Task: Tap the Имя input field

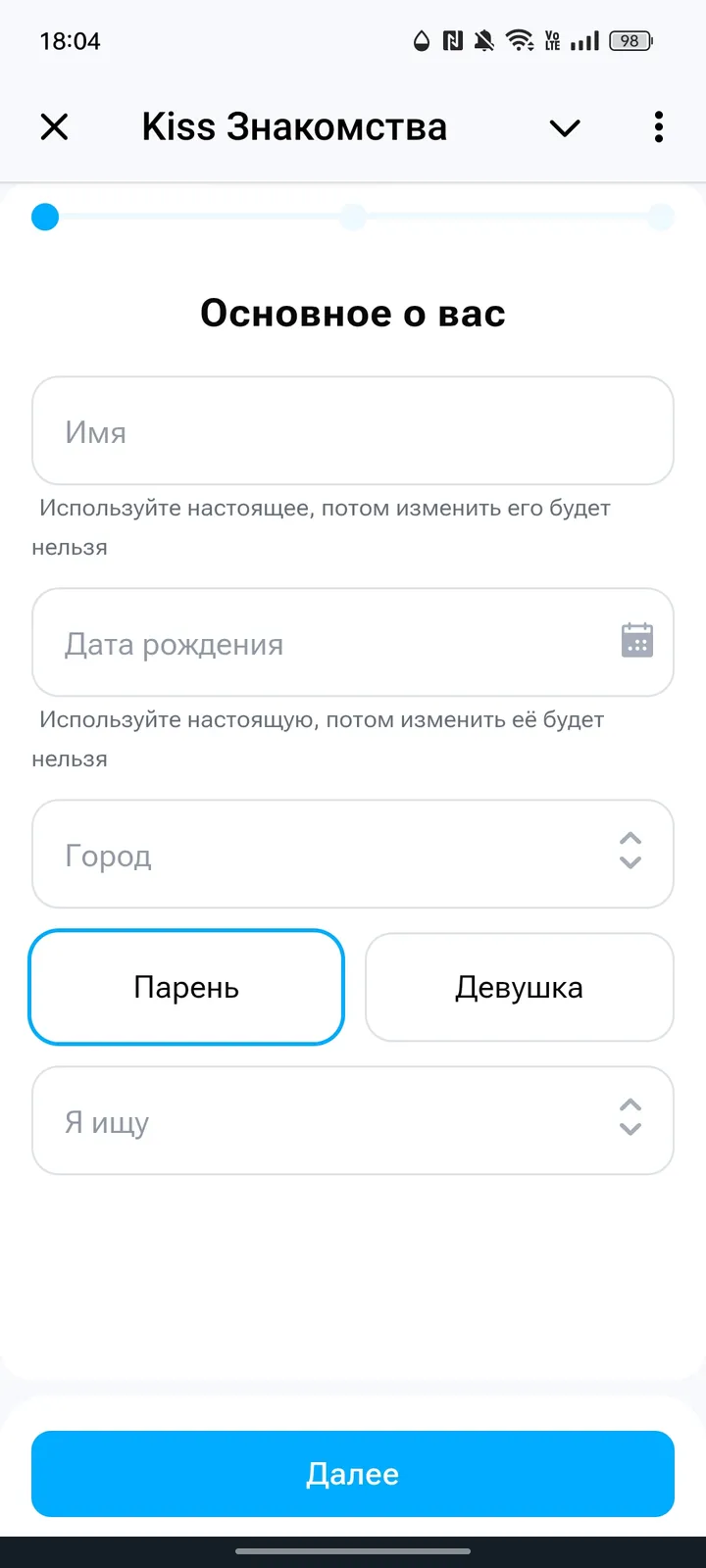Action: pos(353,431)
